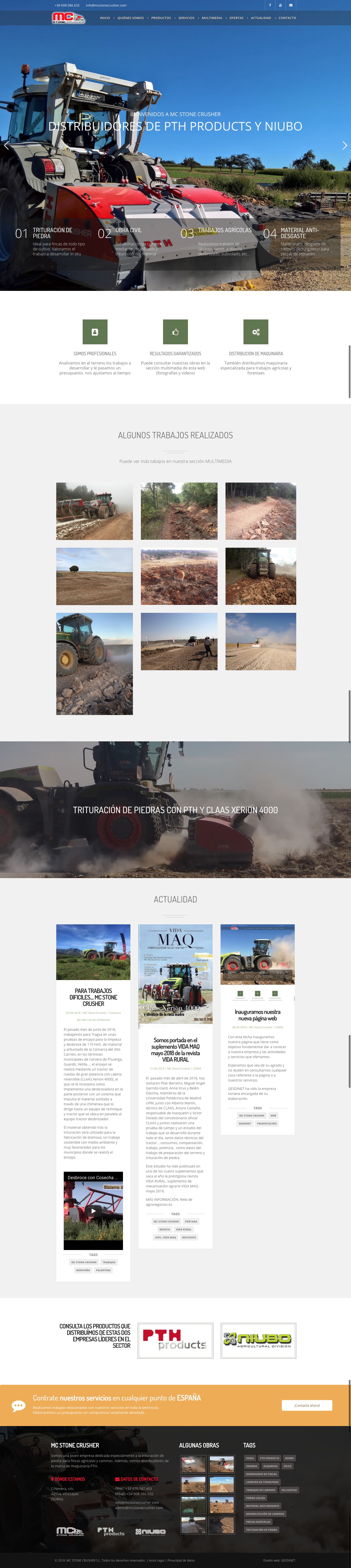
Task: Go to the Contacto page
Action: [x=287, y=18]
